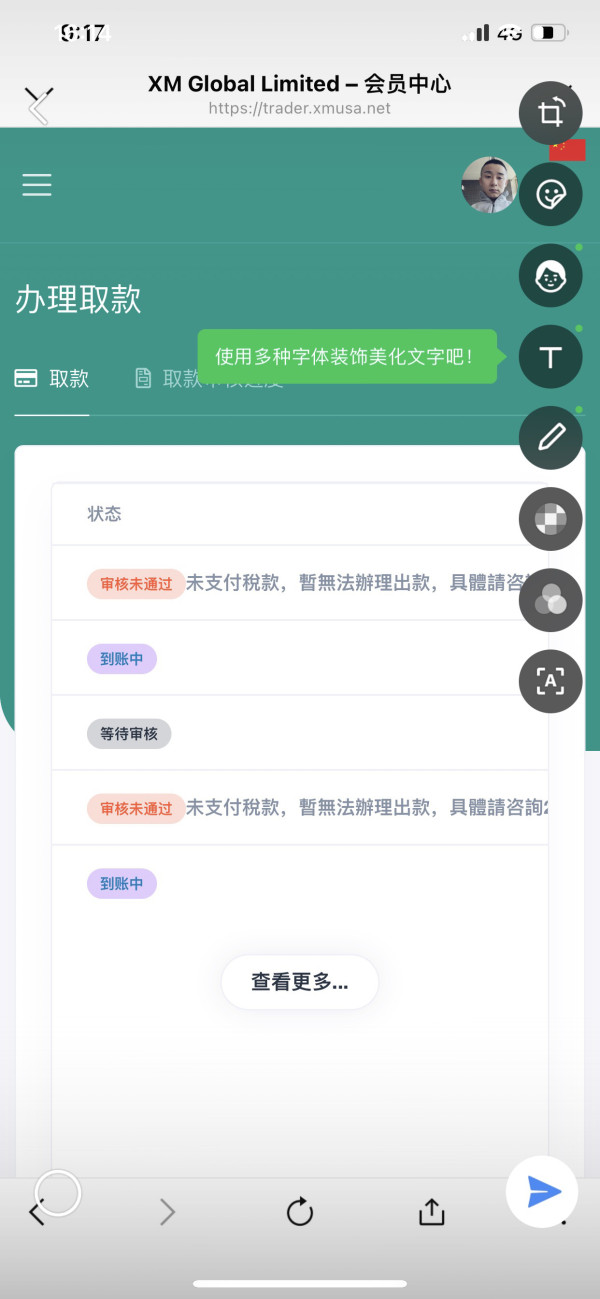
Task: Open the crop tool
Action: tap(550, 113)
